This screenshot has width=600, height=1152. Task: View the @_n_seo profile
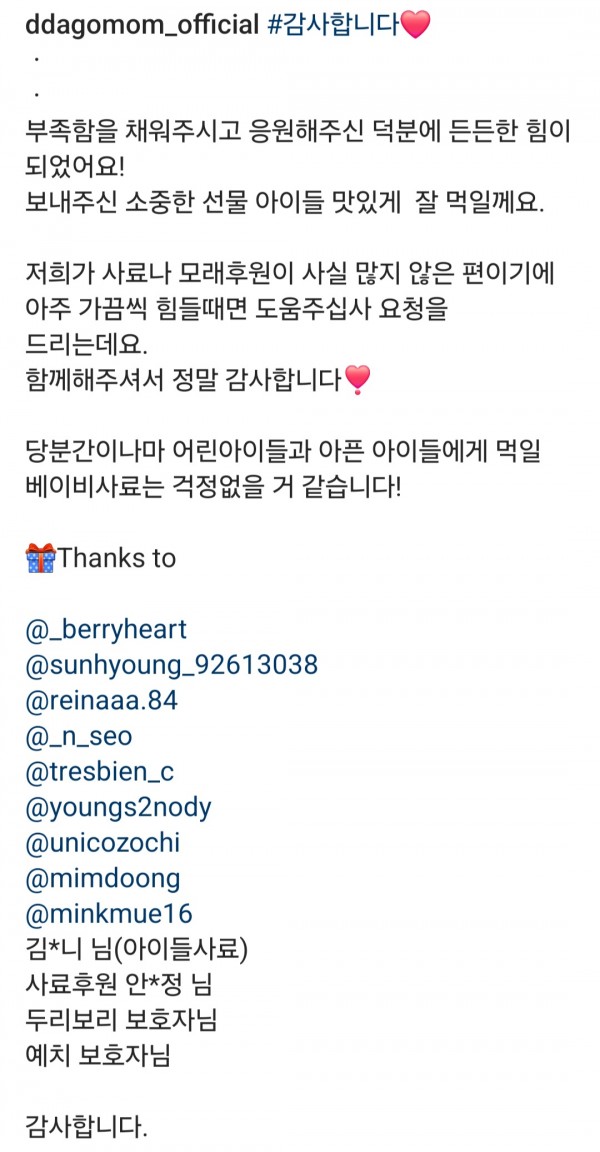(78, 736)
